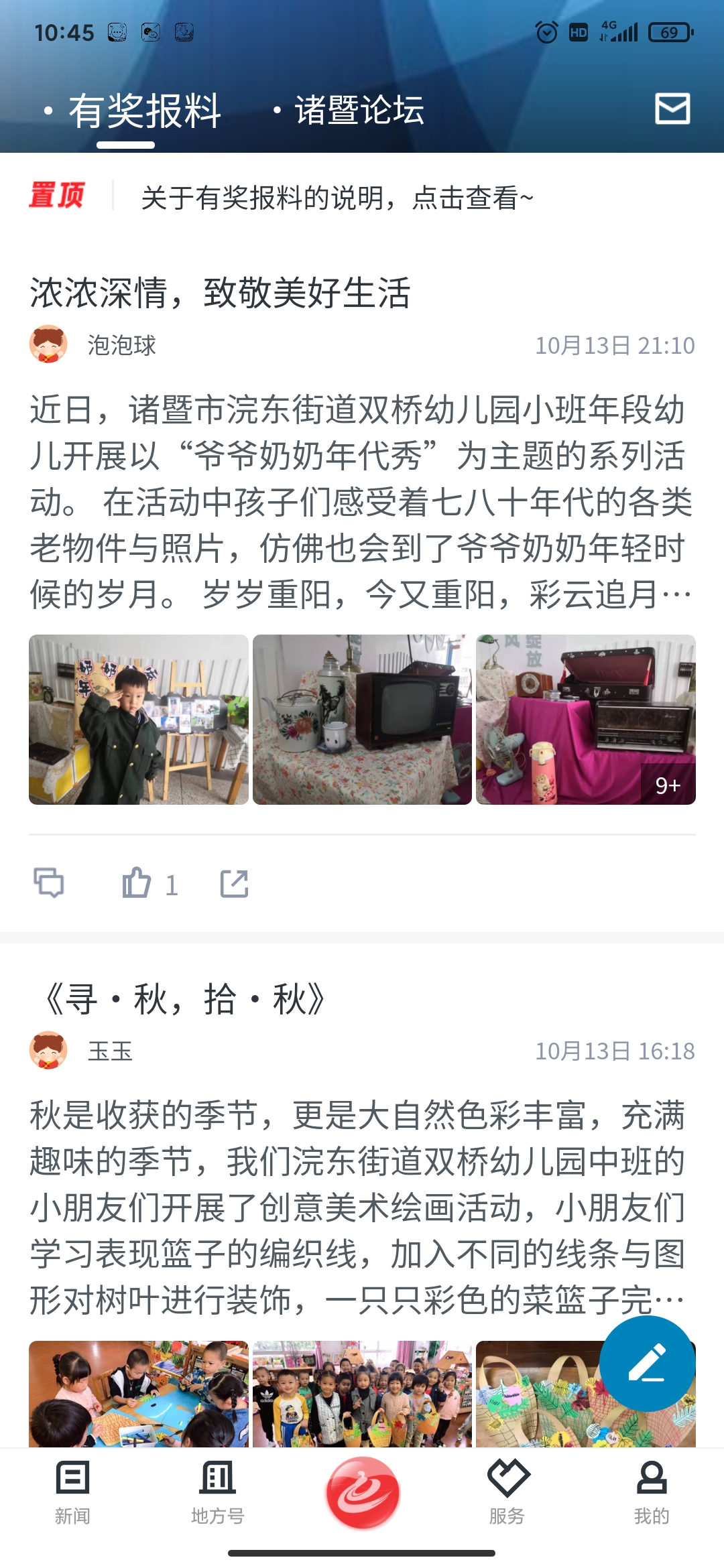View 玉玉's profile avatar
Screen dimensions: 724x1568
pos(48,1050)
